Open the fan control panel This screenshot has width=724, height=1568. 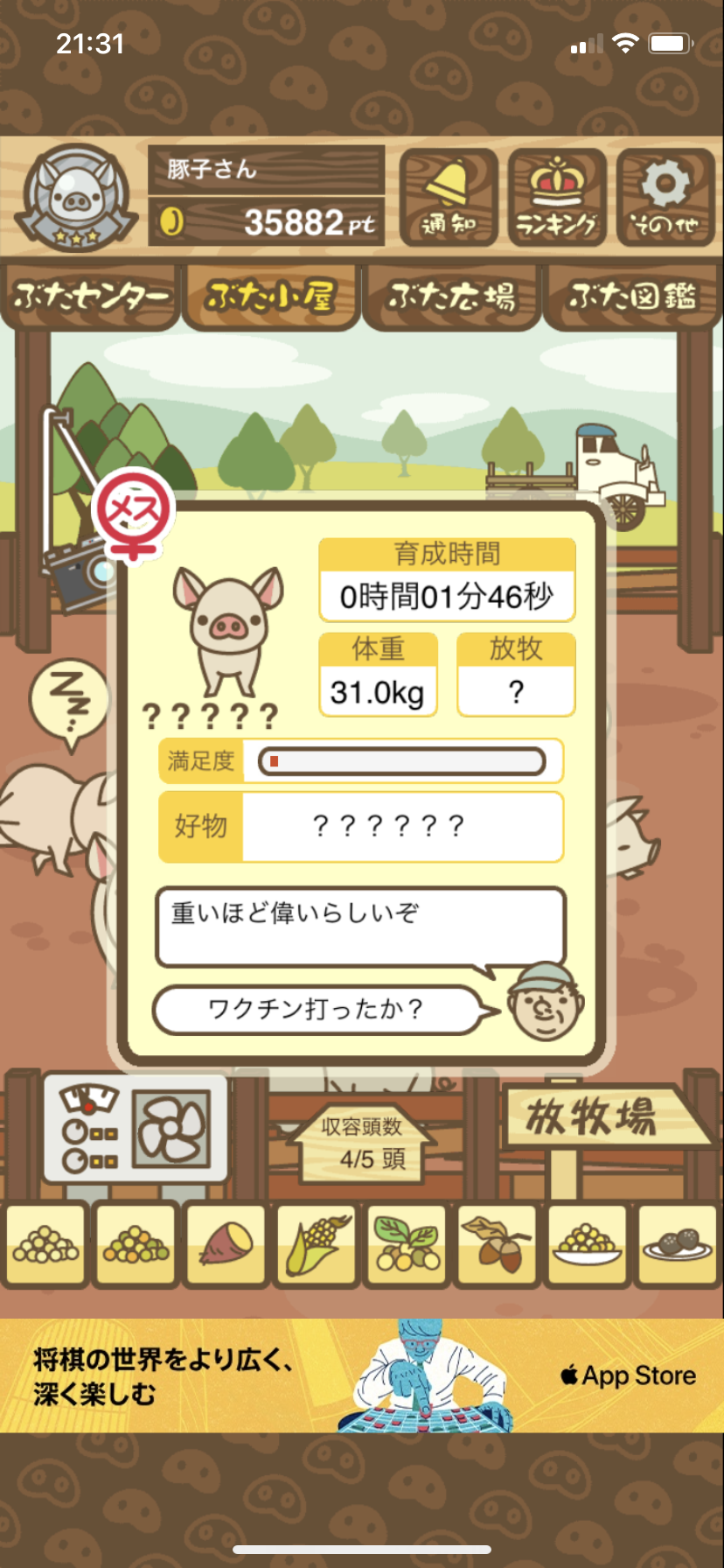pyautogui.click(x=136, y=1129)
